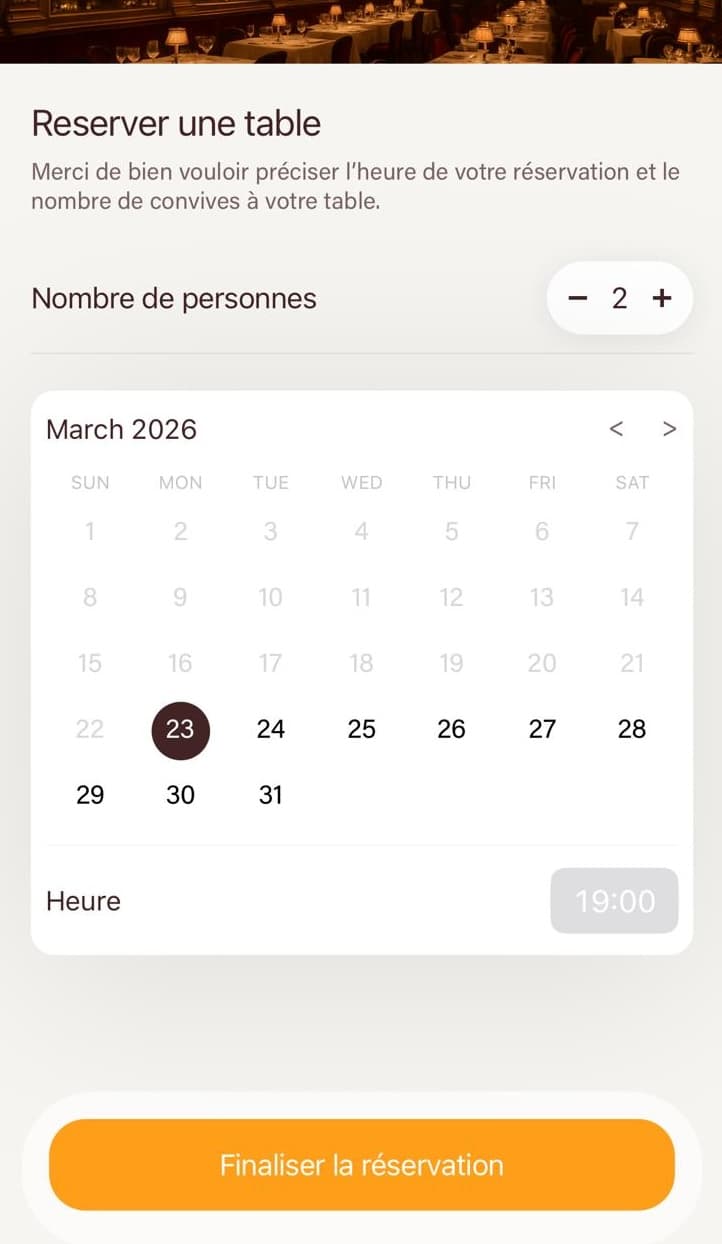722x1244 pixels.
Task: Pick Sunday March 29 on the calendar
Action: tap(90, 795)
